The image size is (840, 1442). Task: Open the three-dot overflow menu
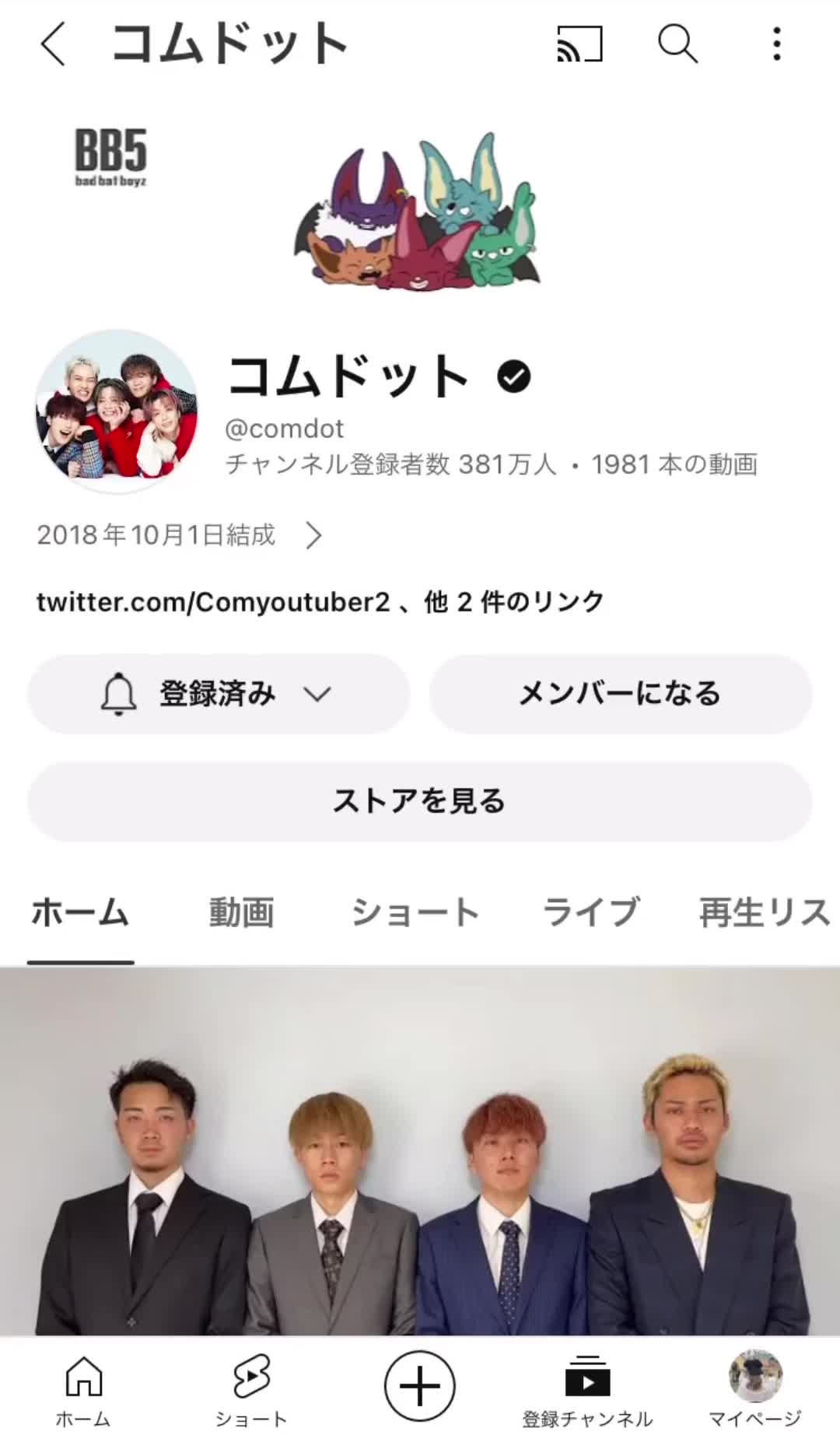click(x=776, y=44)
